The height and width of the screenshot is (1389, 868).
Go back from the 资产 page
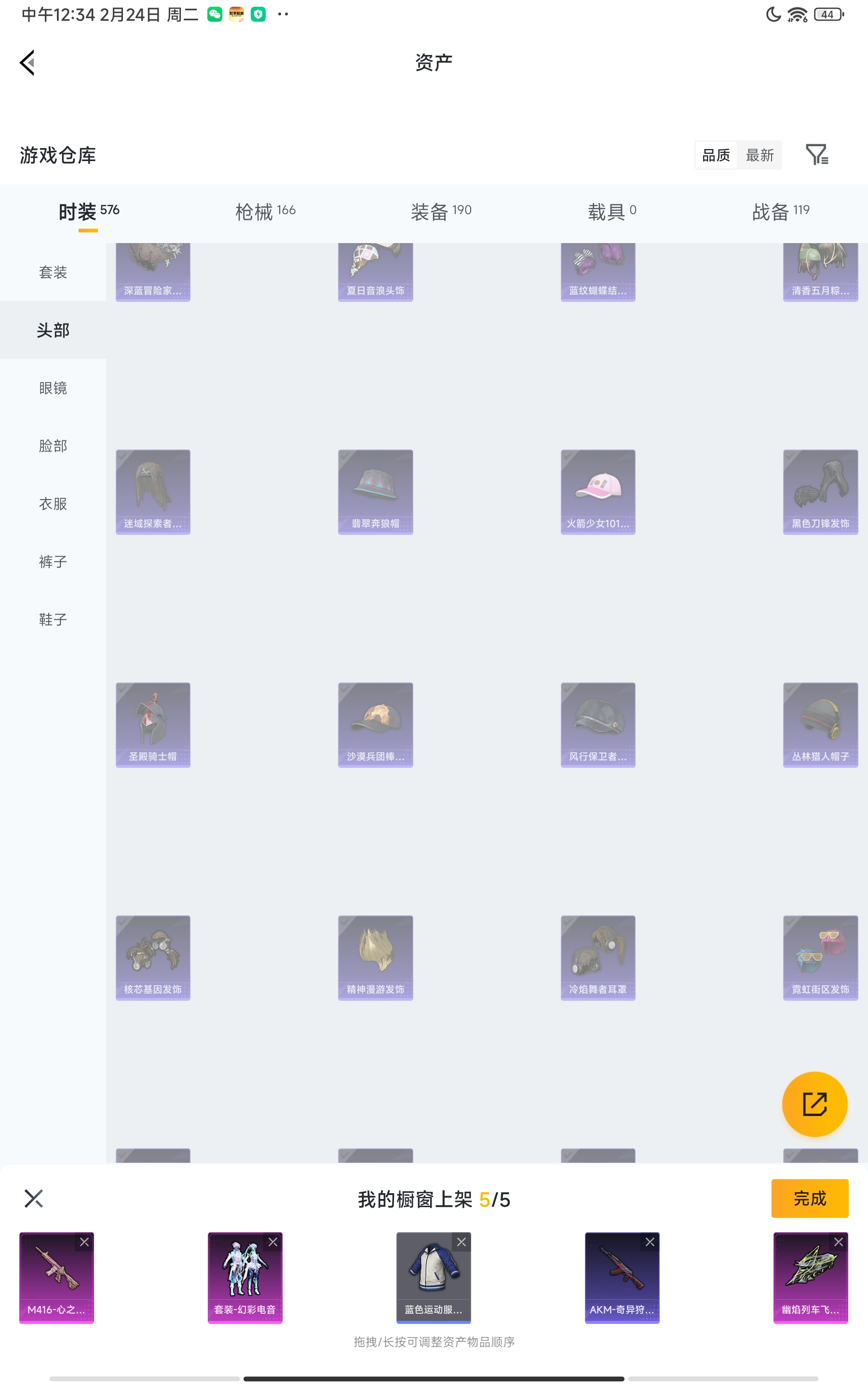(x=27, y=63)
